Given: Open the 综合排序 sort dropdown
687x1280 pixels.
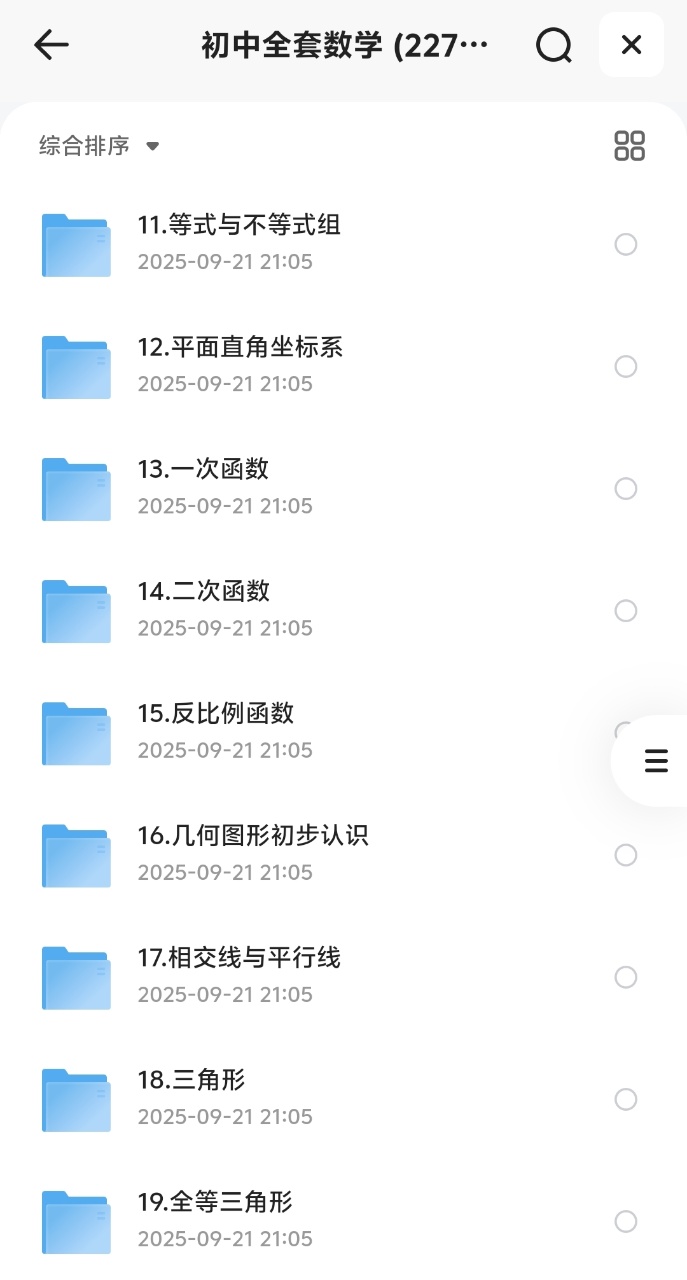Looking at the screenshot, I should pos(99,146).
